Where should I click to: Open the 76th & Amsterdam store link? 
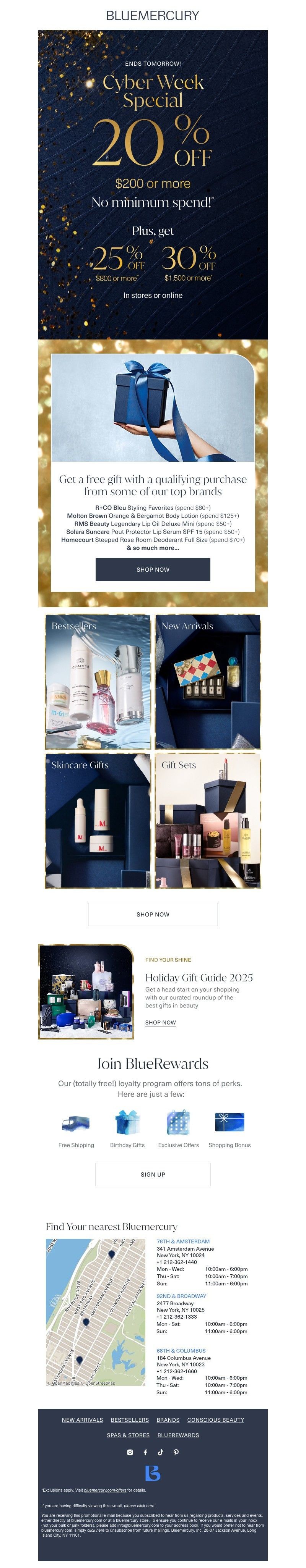click(x=183, y=1241)
